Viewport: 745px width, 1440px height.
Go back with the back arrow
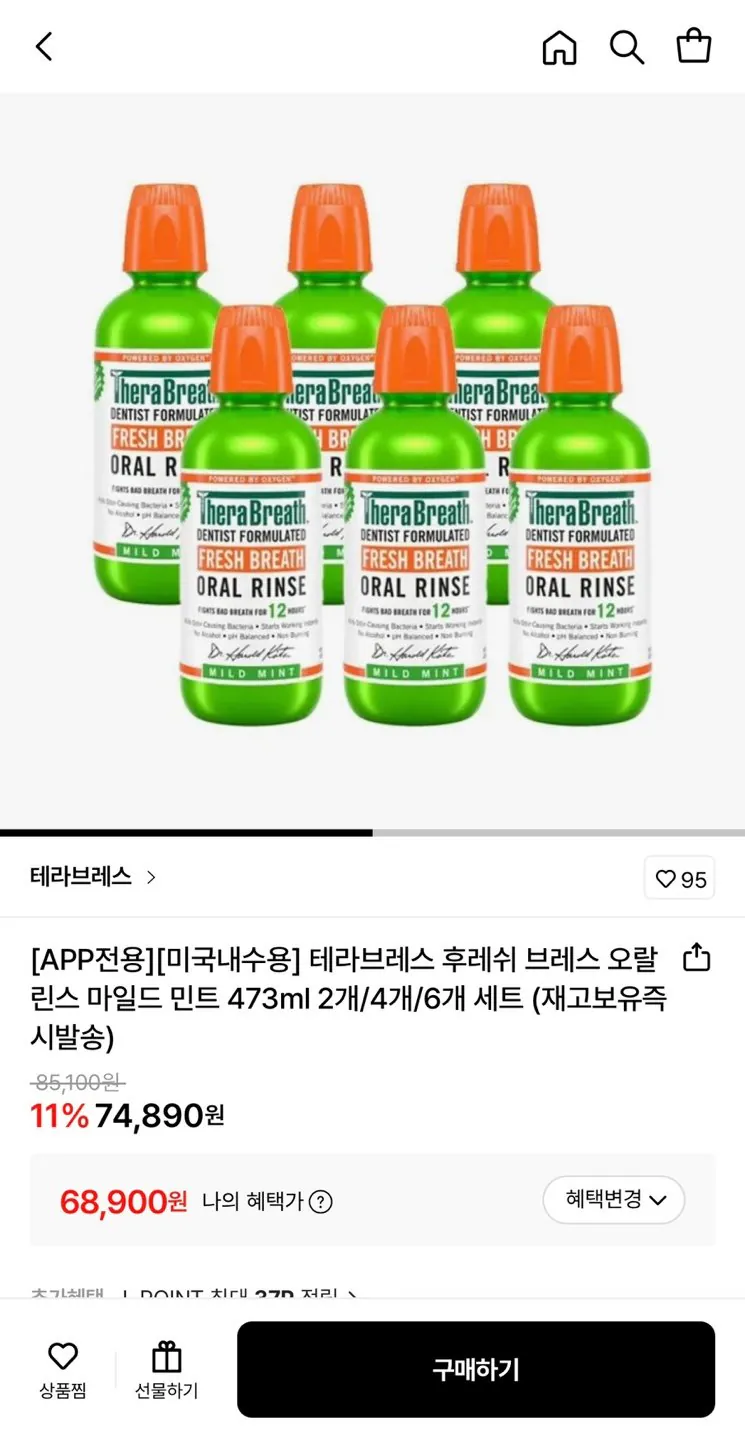click(x=42, y=46)
